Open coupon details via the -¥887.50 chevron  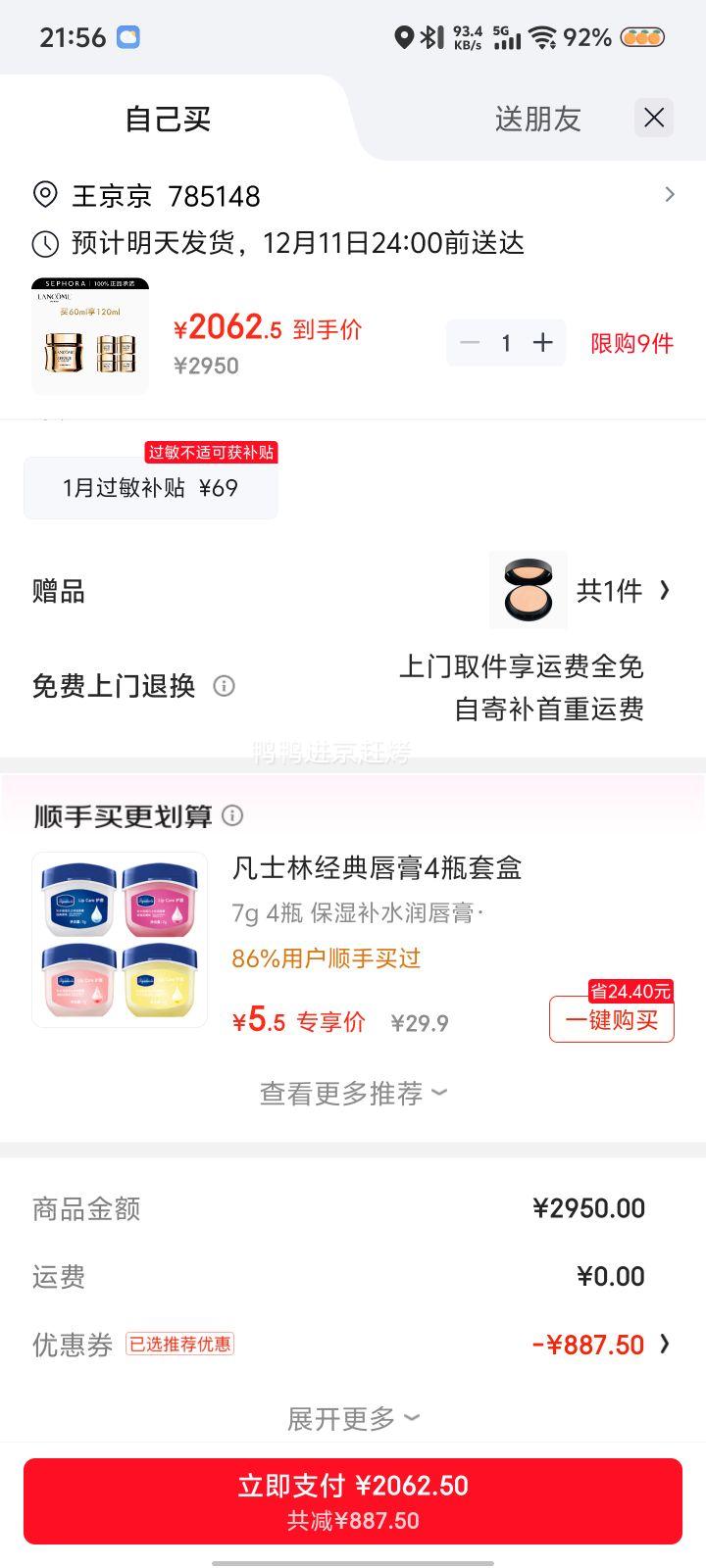pos(666,1345)
